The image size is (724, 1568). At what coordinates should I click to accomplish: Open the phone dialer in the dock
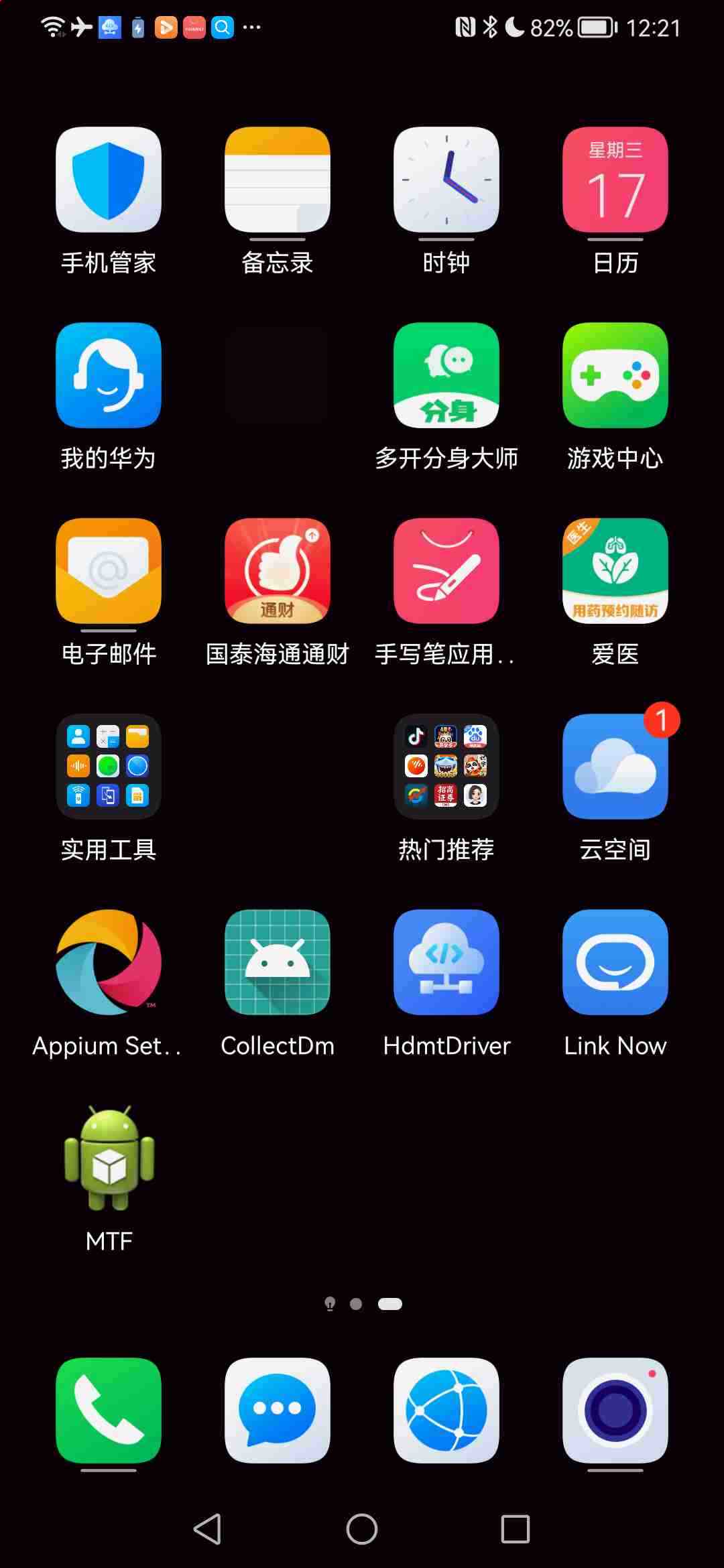[x=109, y=1410]
